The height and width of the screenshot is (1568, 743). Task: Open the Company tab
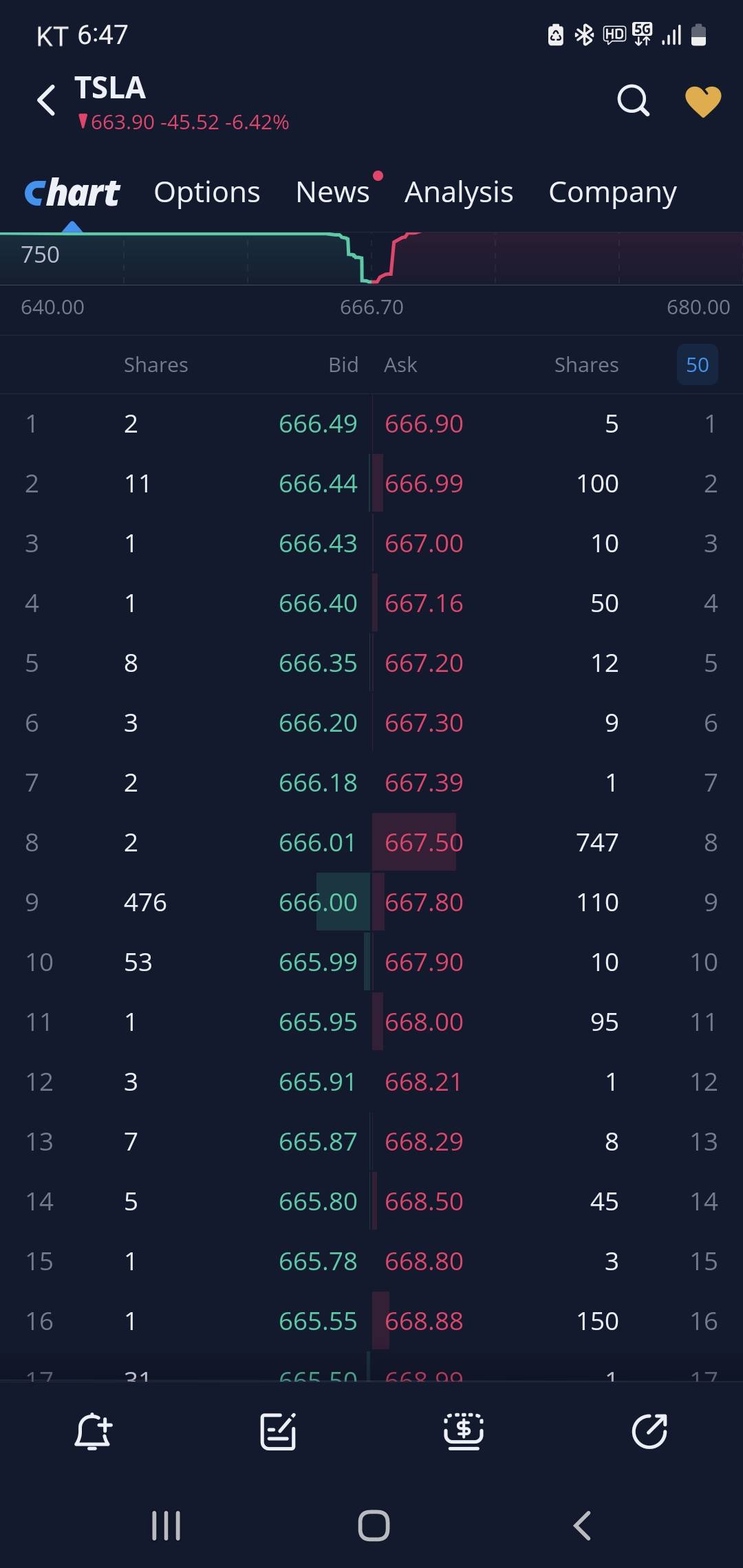click(x=612, y=193)
